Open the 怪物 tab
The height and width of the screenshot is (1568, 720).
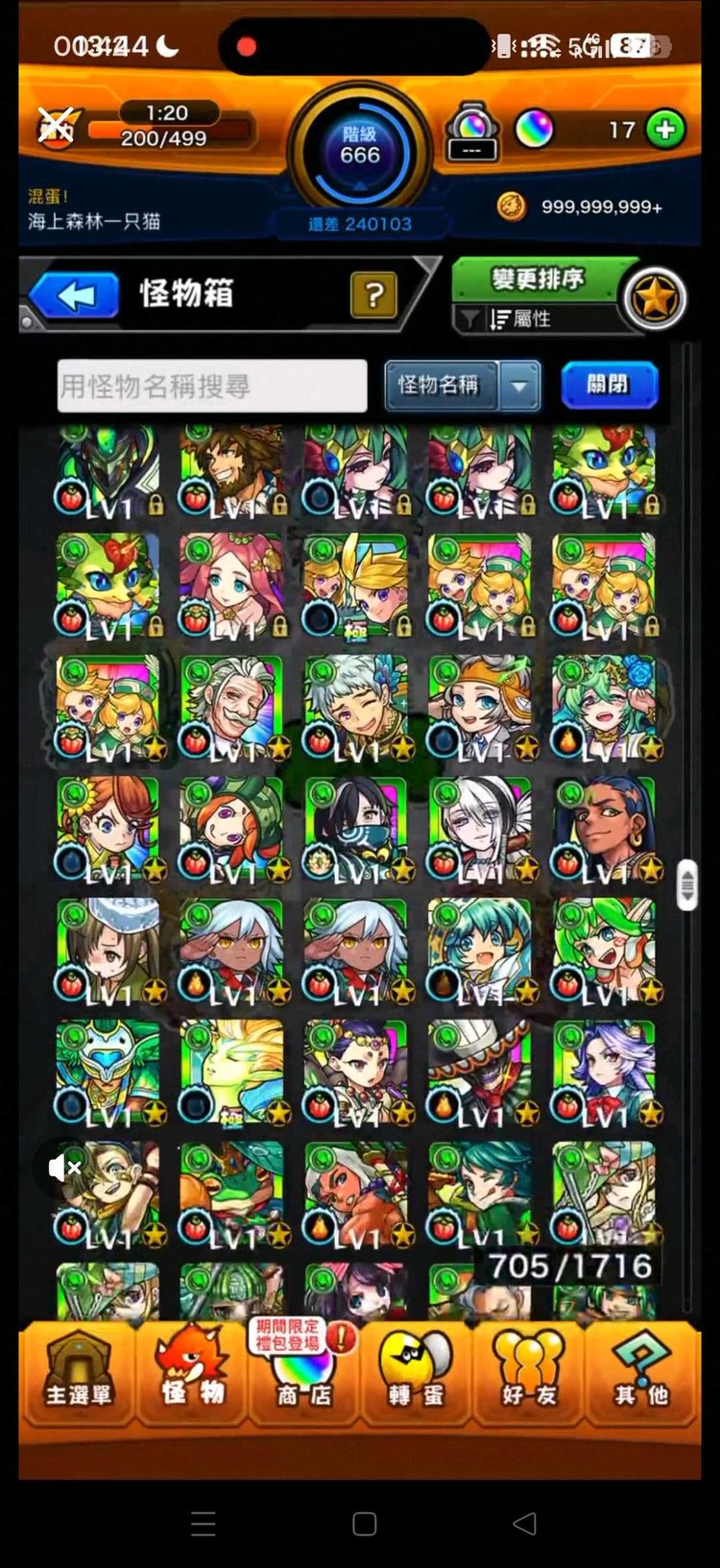[x=192, y=1373]
